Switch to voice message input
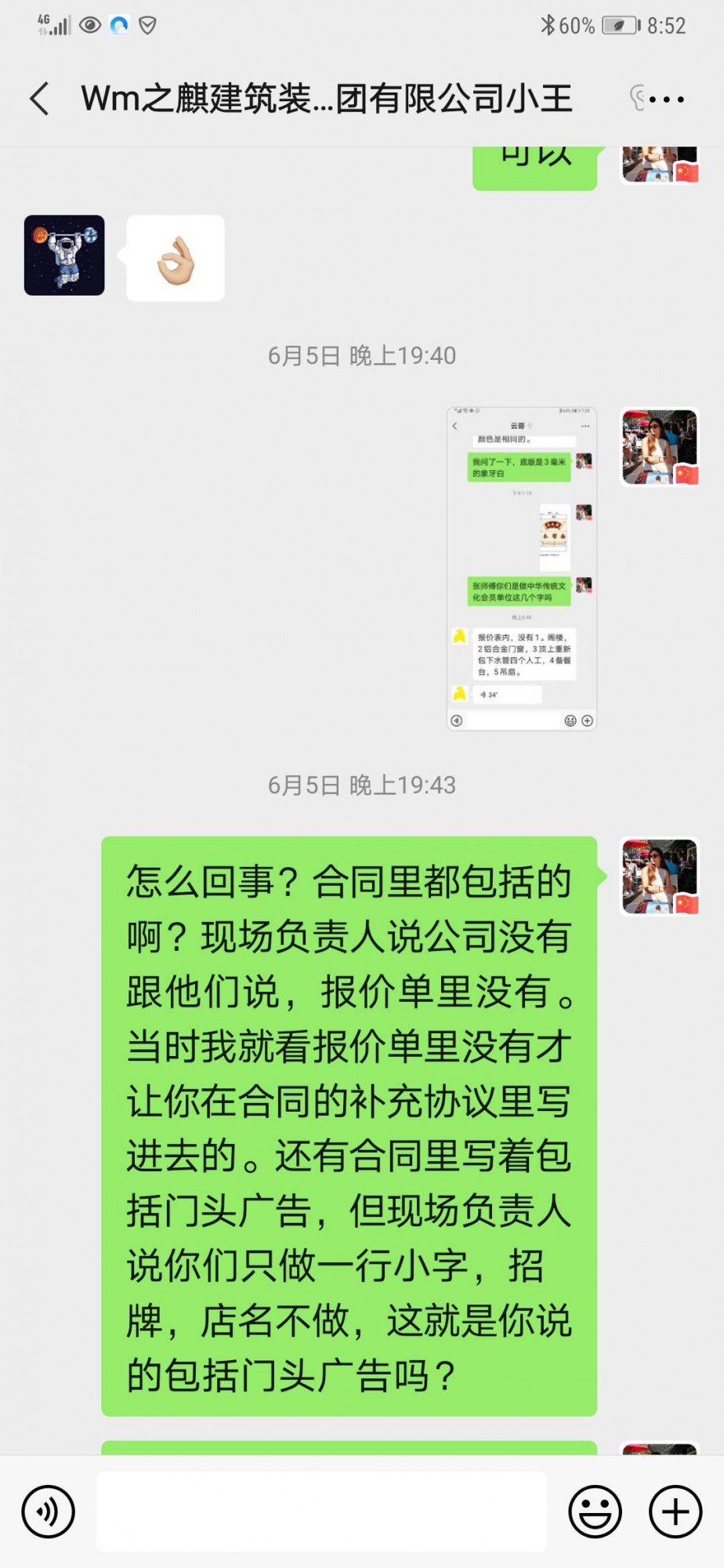Viewport: 724px width, 1568px height. click(49, 1512)
